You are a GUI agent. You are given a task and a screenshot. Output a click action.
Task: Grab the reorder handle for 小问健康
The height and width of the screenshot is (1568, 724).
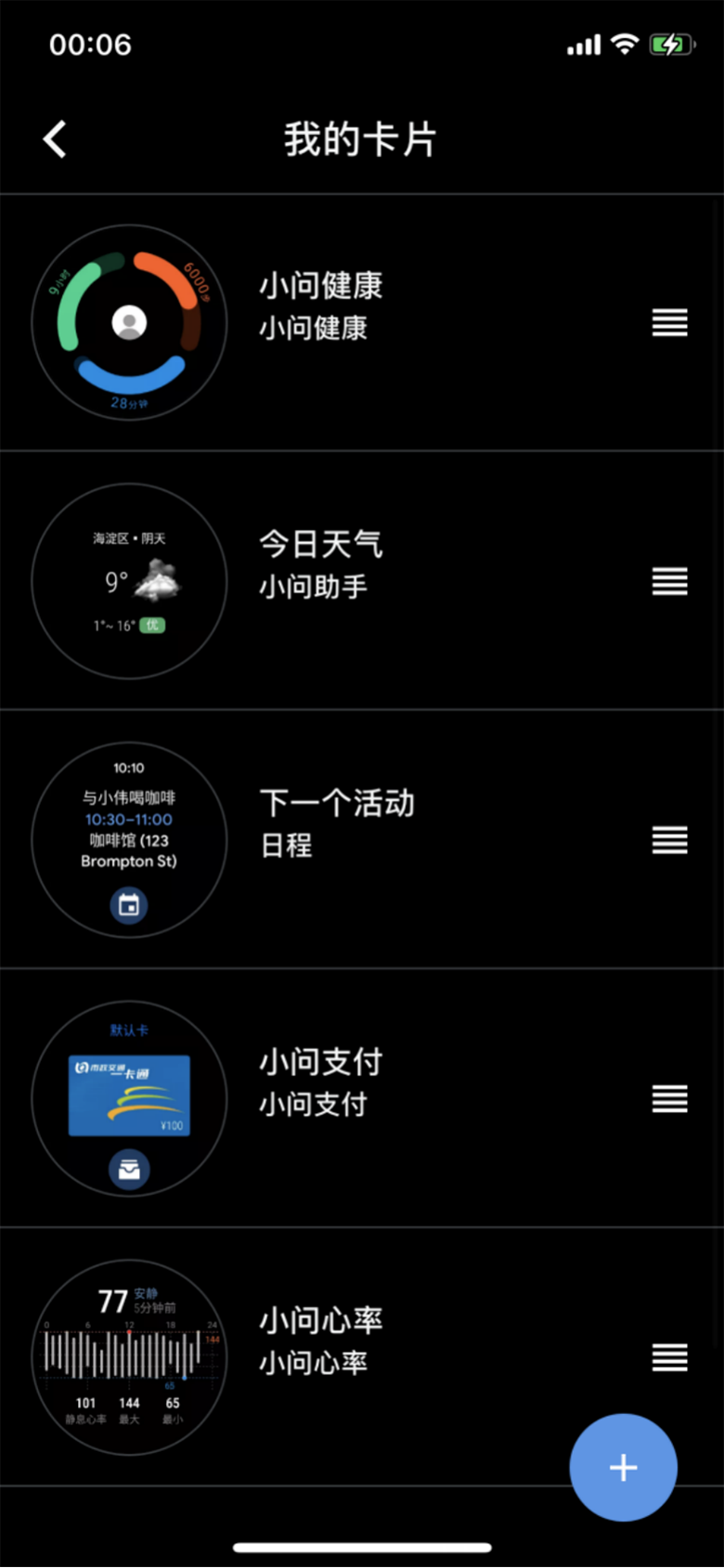pyautogui.click(x=669, y=322)
